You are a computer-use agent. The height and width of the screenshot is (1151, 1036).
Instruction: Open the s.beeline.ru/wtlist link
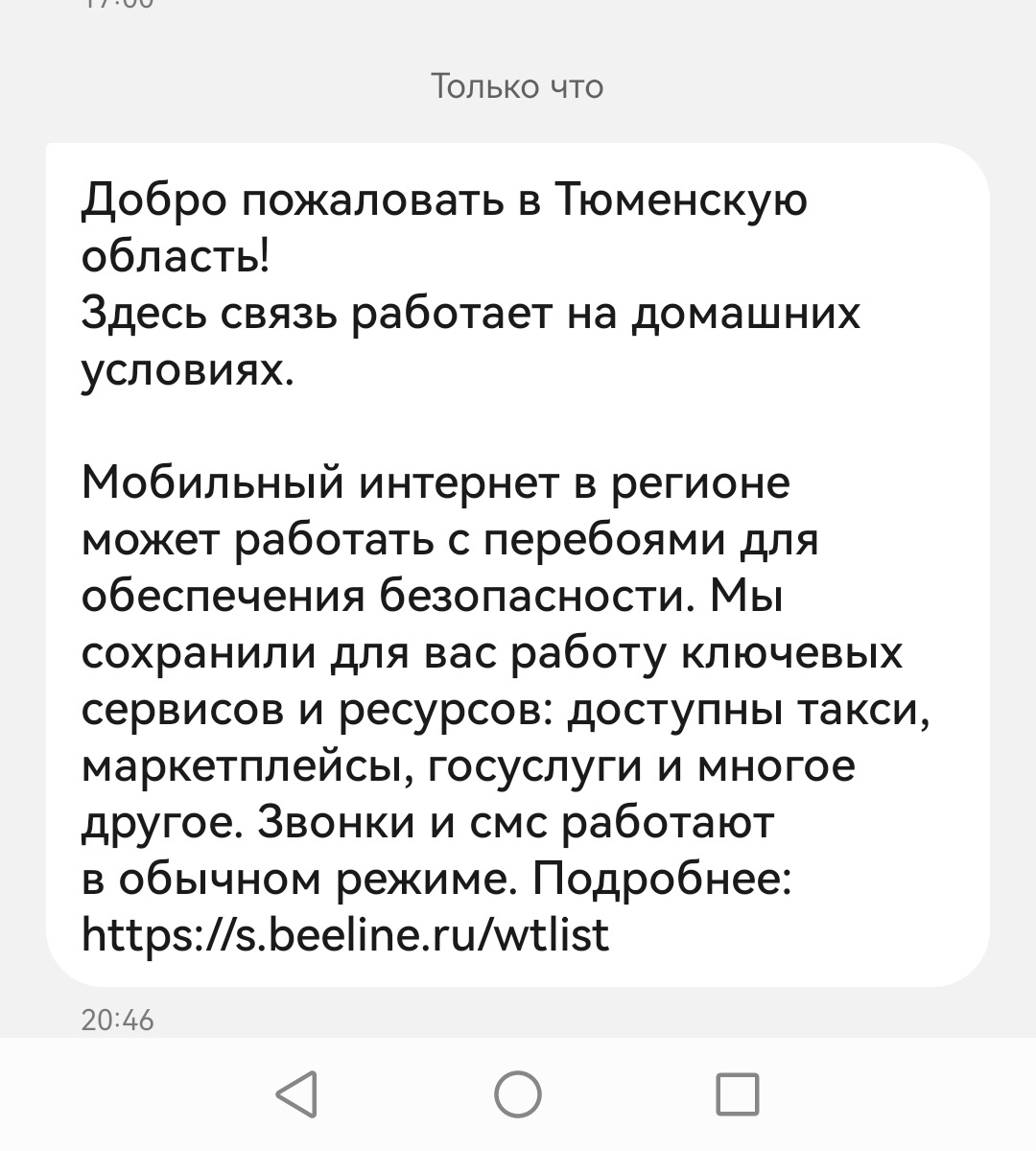coord(345,933)
